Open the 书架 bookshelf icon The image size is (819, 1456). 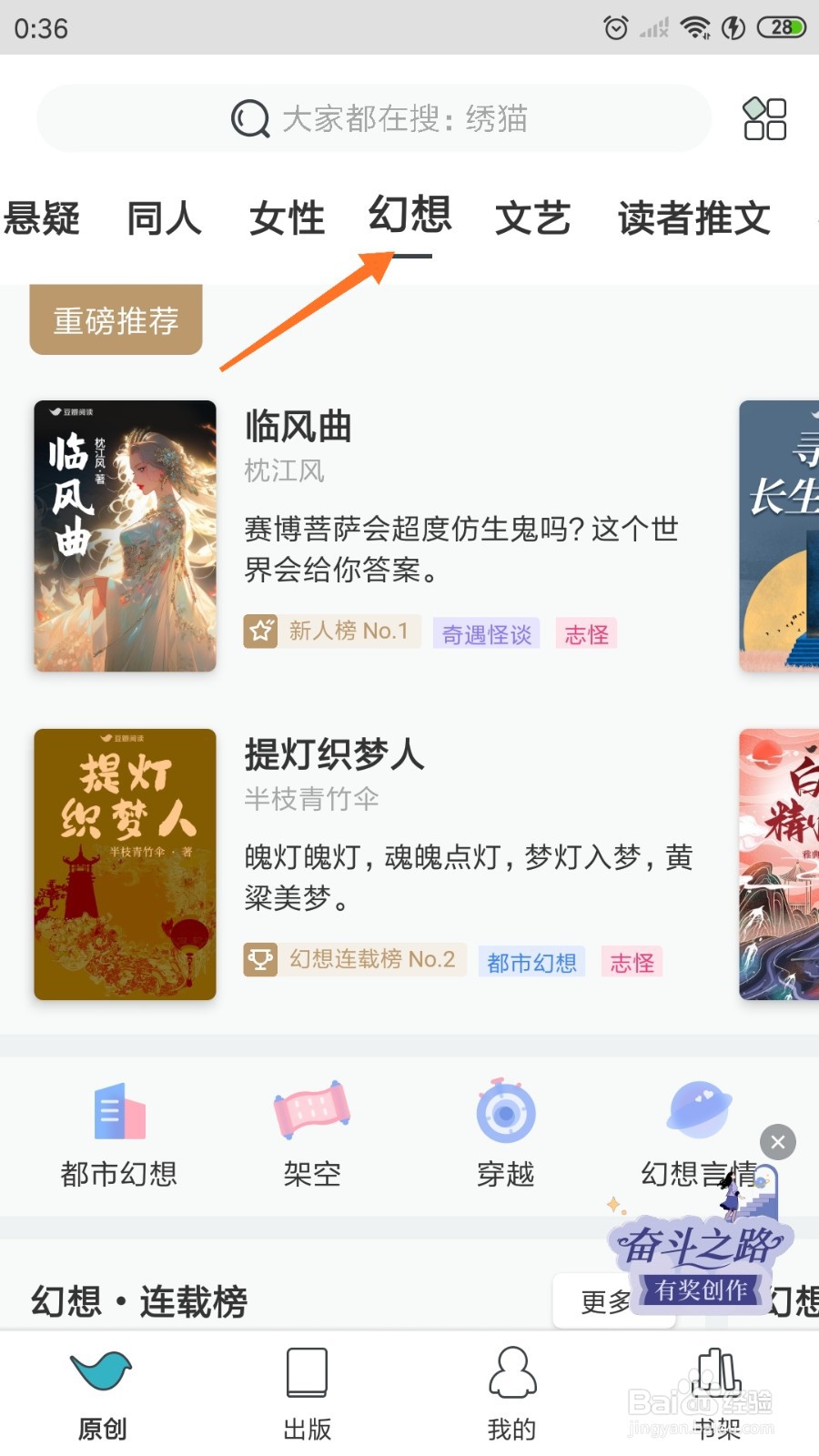pos(716,1376)
